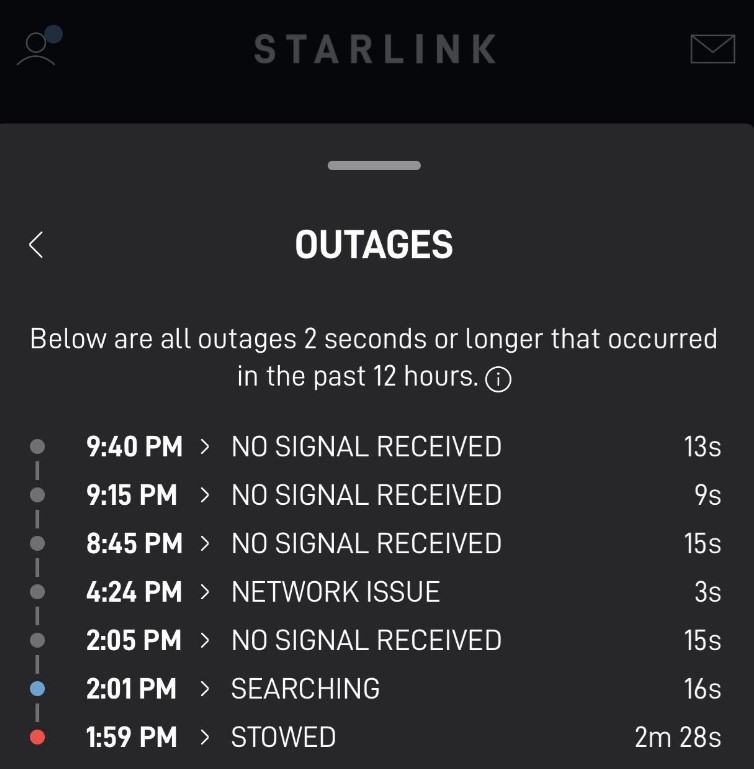754x769 pixels.
Task: Open the messages envelope icon
Action: pos(712,47)
